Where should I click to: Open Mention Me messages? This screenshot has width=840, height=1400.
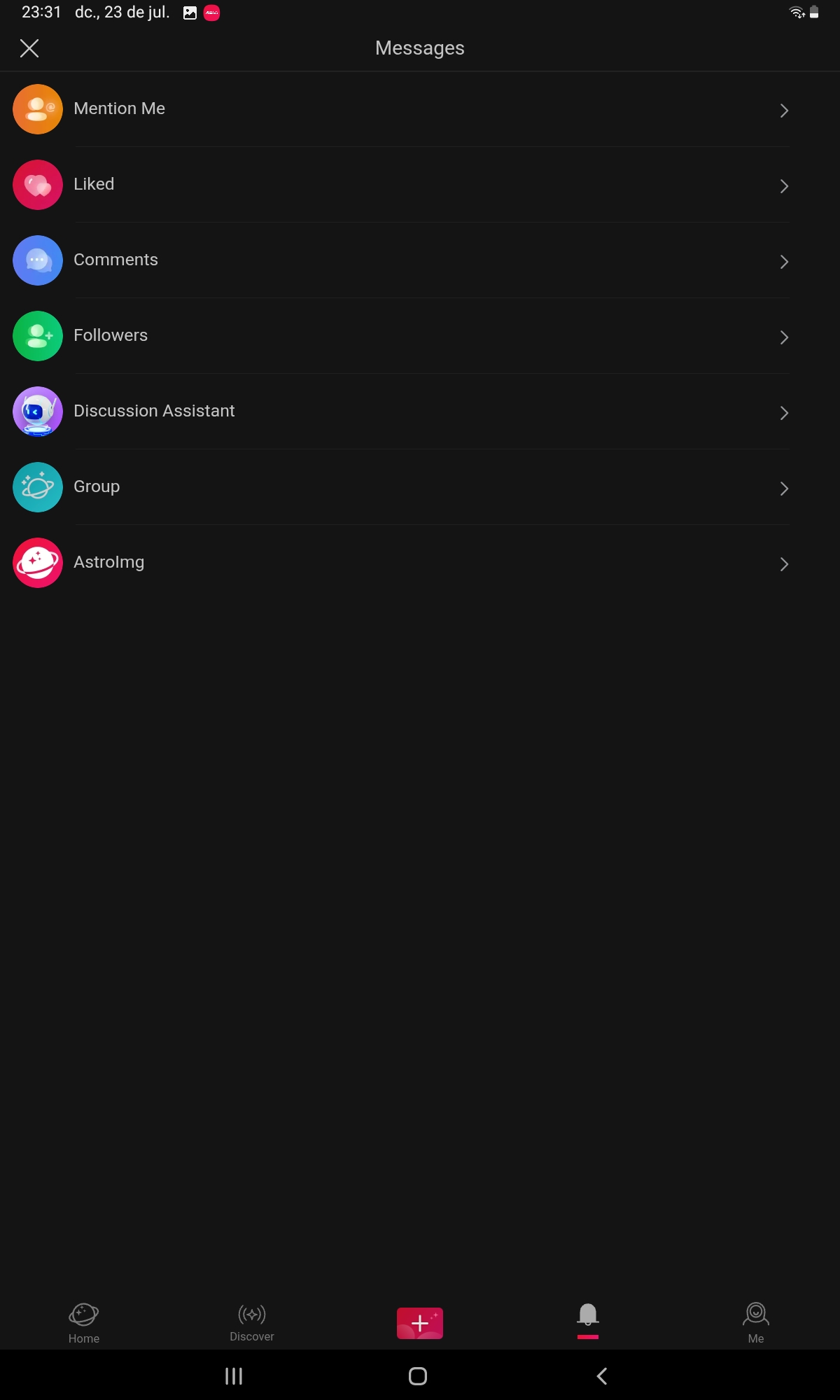[420, 109]
